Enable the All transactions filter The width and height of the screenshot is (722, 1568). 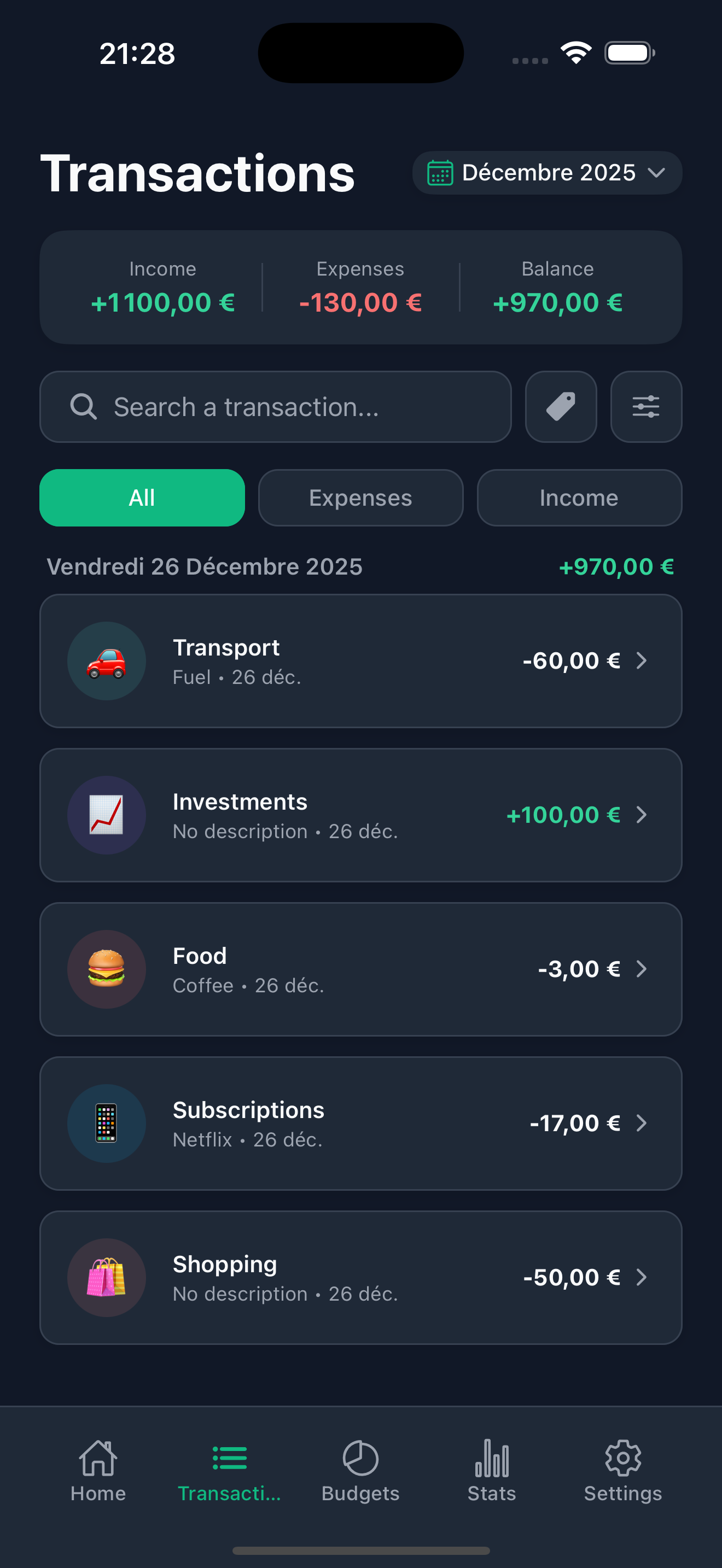pos(142,498)
